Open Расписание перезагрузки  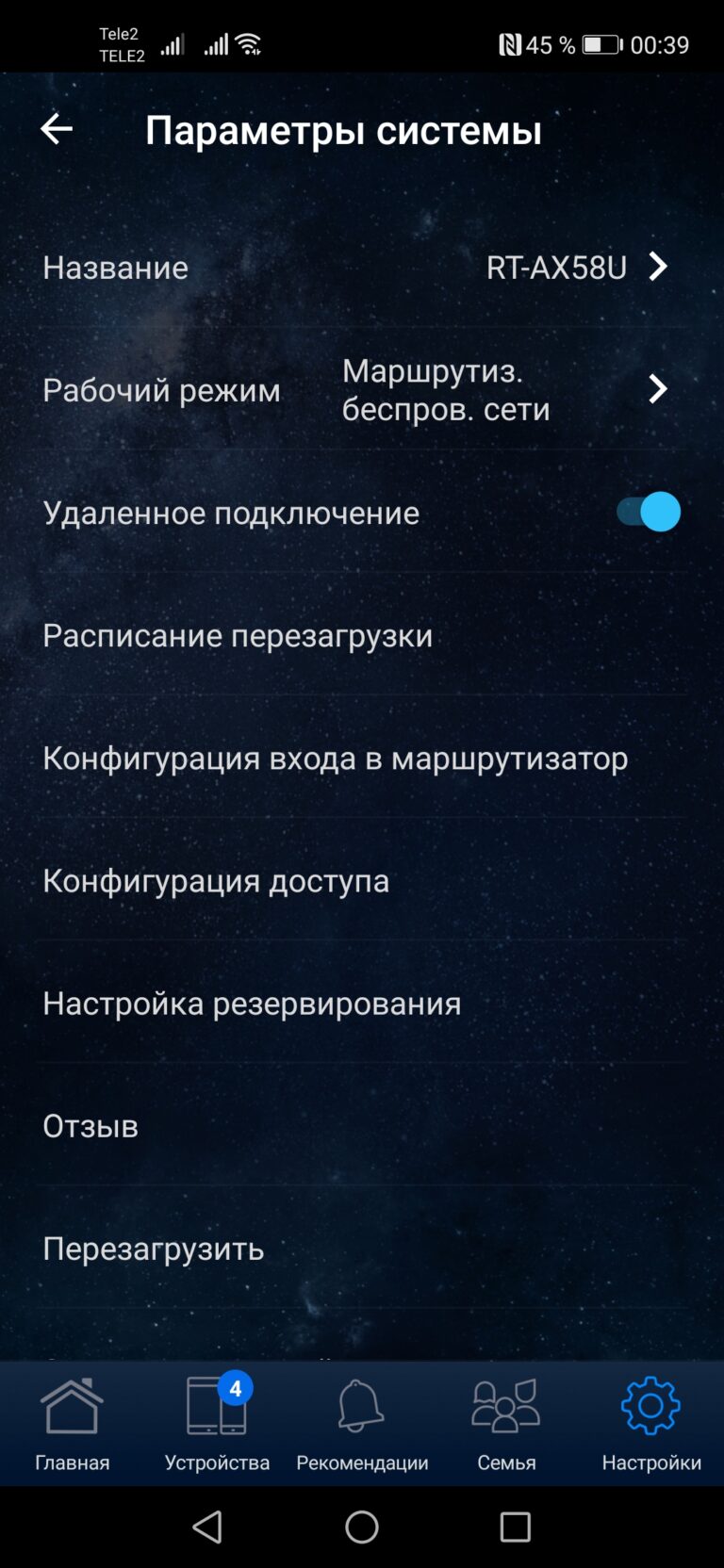(362, 634)
